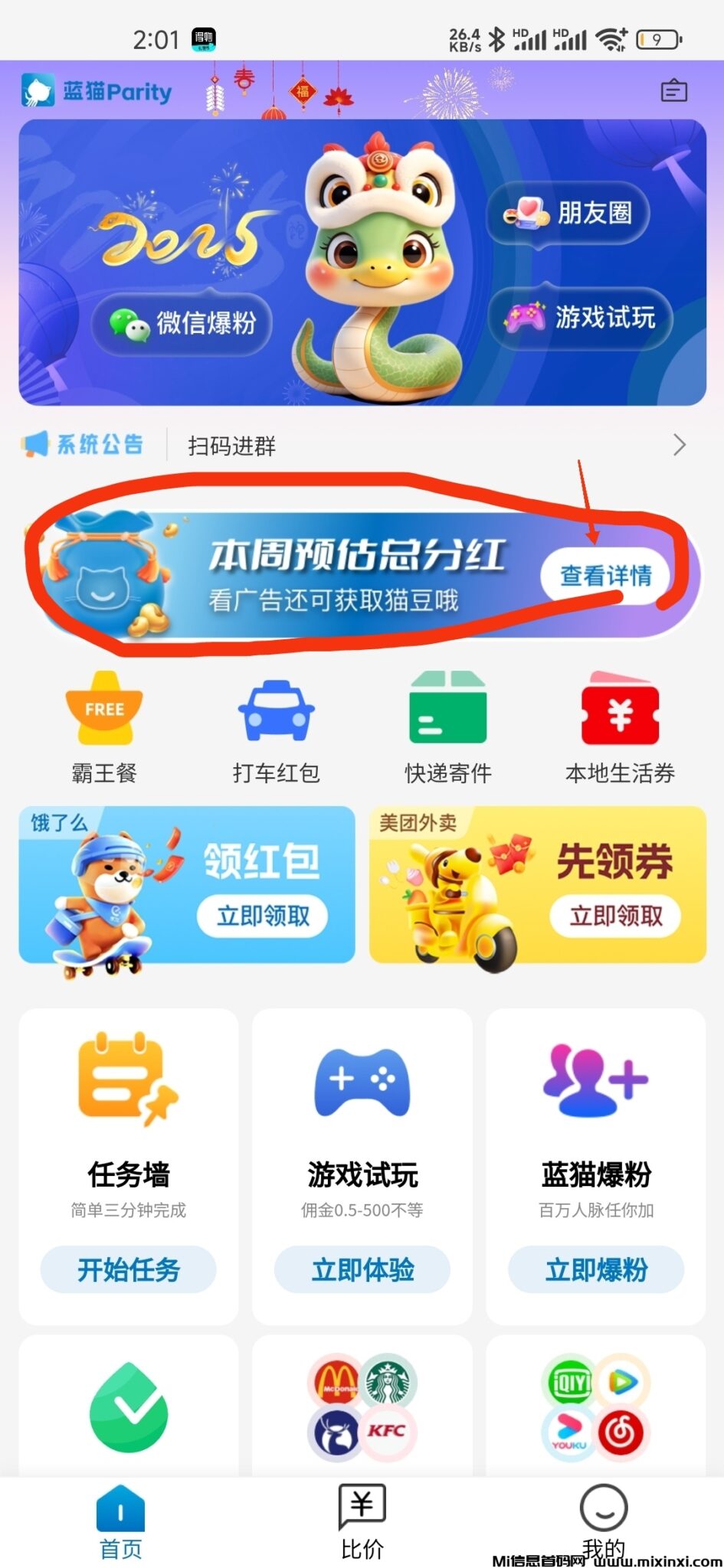Tap 查看详情 on weekly dividend banner

pos(605,575)
